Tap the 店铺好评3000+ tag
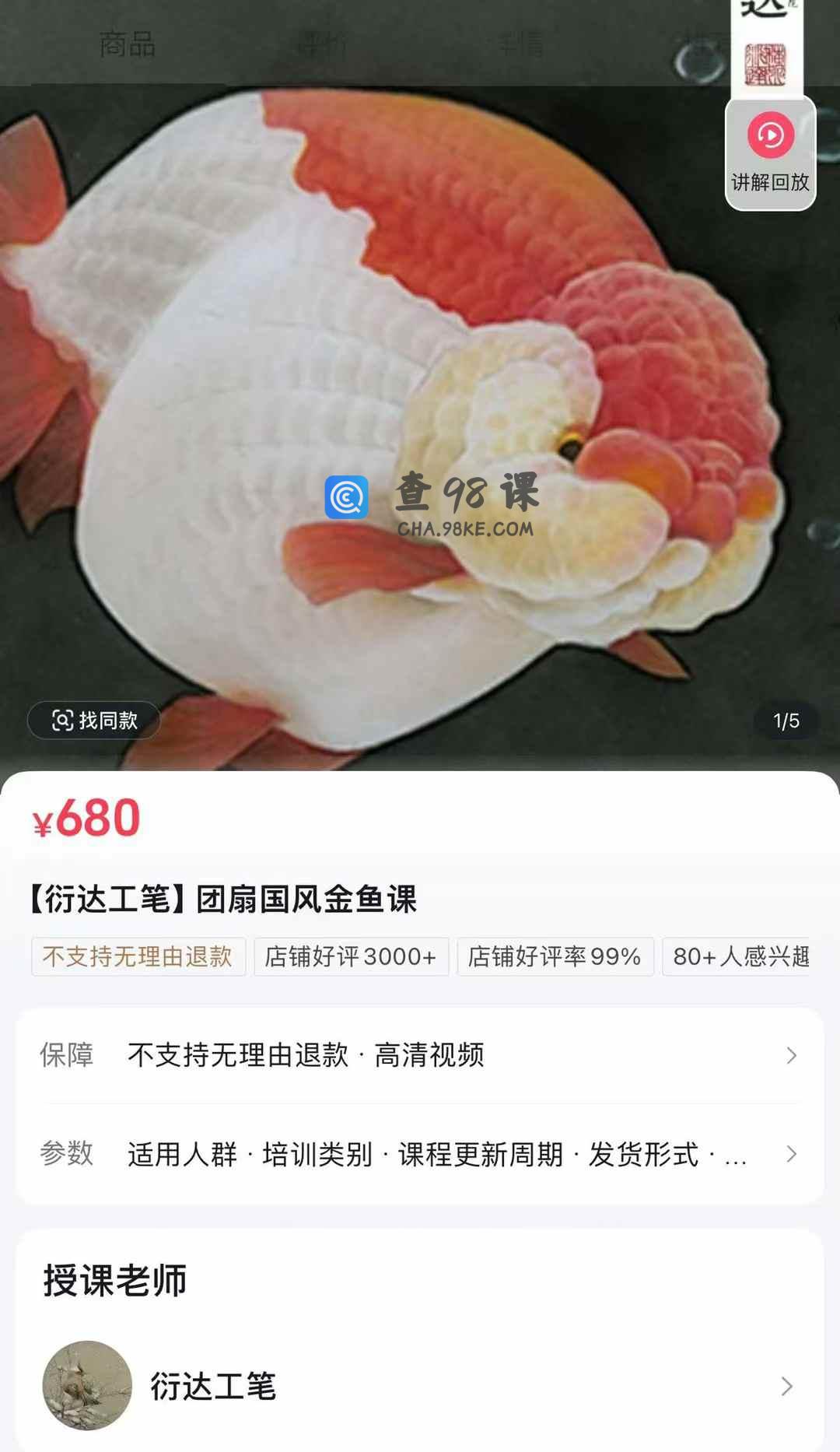The image size is (840, 1452). pos(351,956)
